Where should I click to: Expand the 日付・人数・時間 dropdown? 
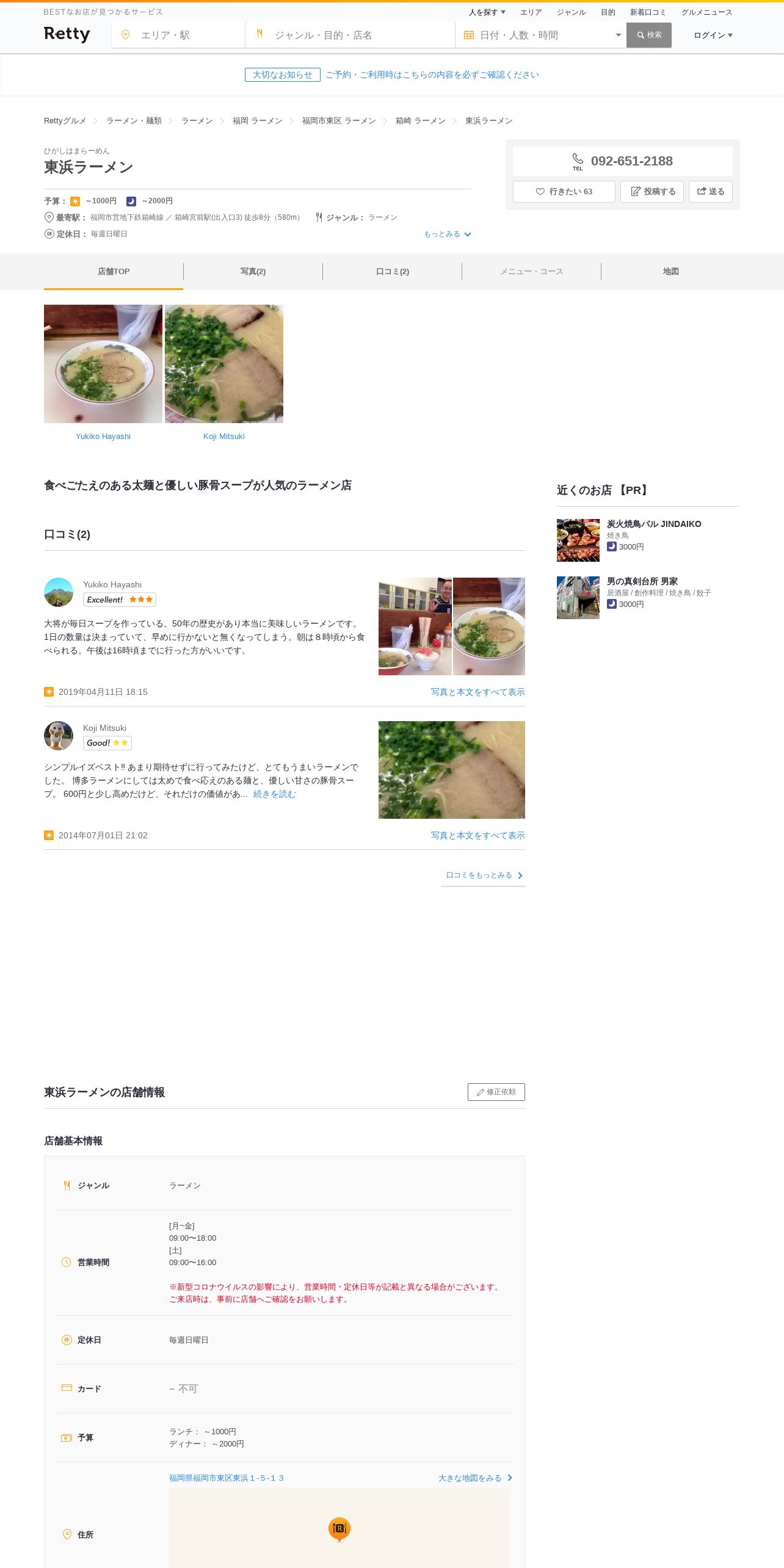coord(541,35)
